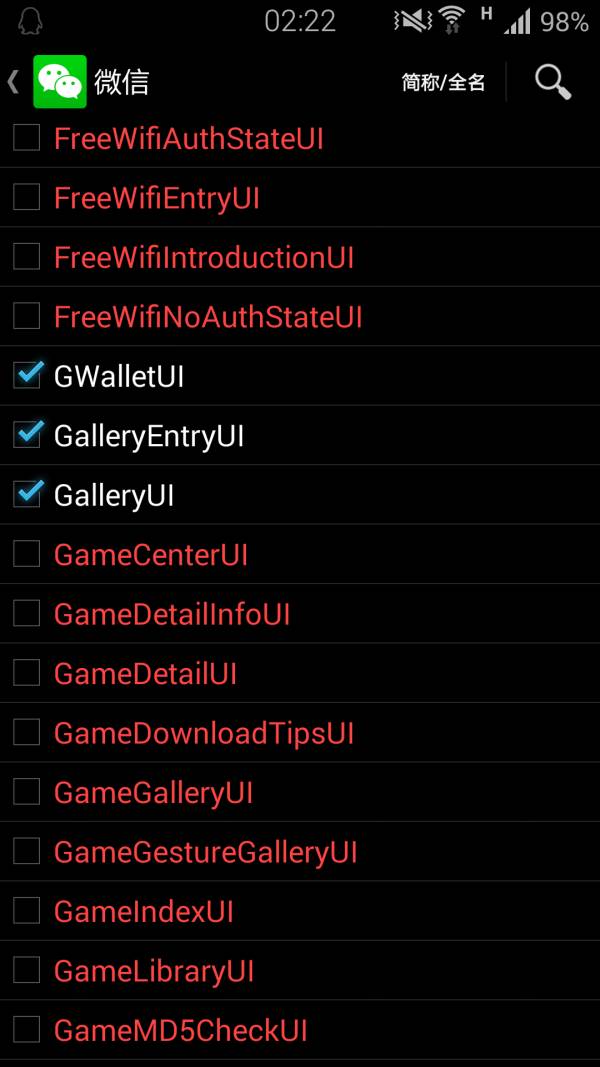This screenshot has height=1067, width=600.
Task: Uncheck the GWalletUI checkbox
Action: (x=28, y=375)
